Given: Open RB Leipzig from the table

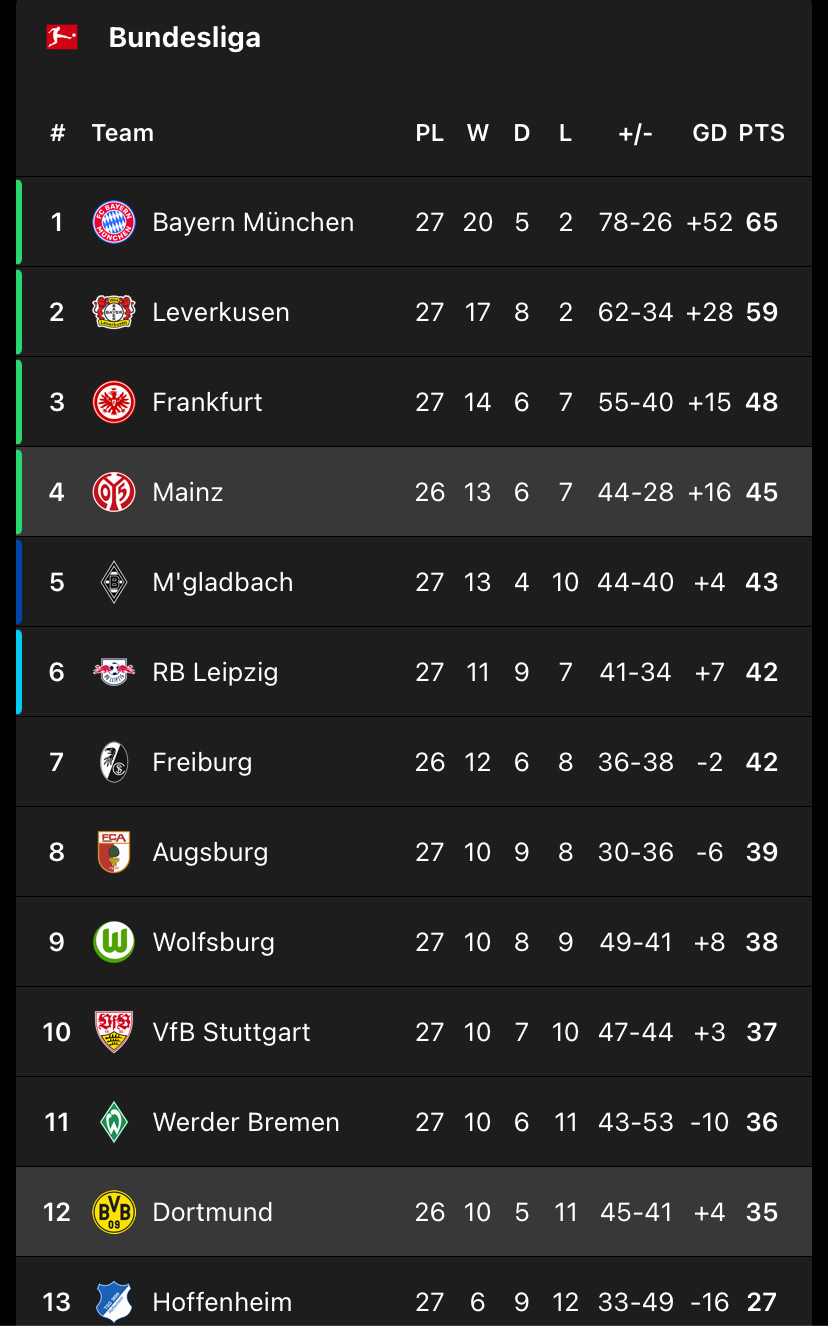Looking at the screenshot, I should click(215, 672).
